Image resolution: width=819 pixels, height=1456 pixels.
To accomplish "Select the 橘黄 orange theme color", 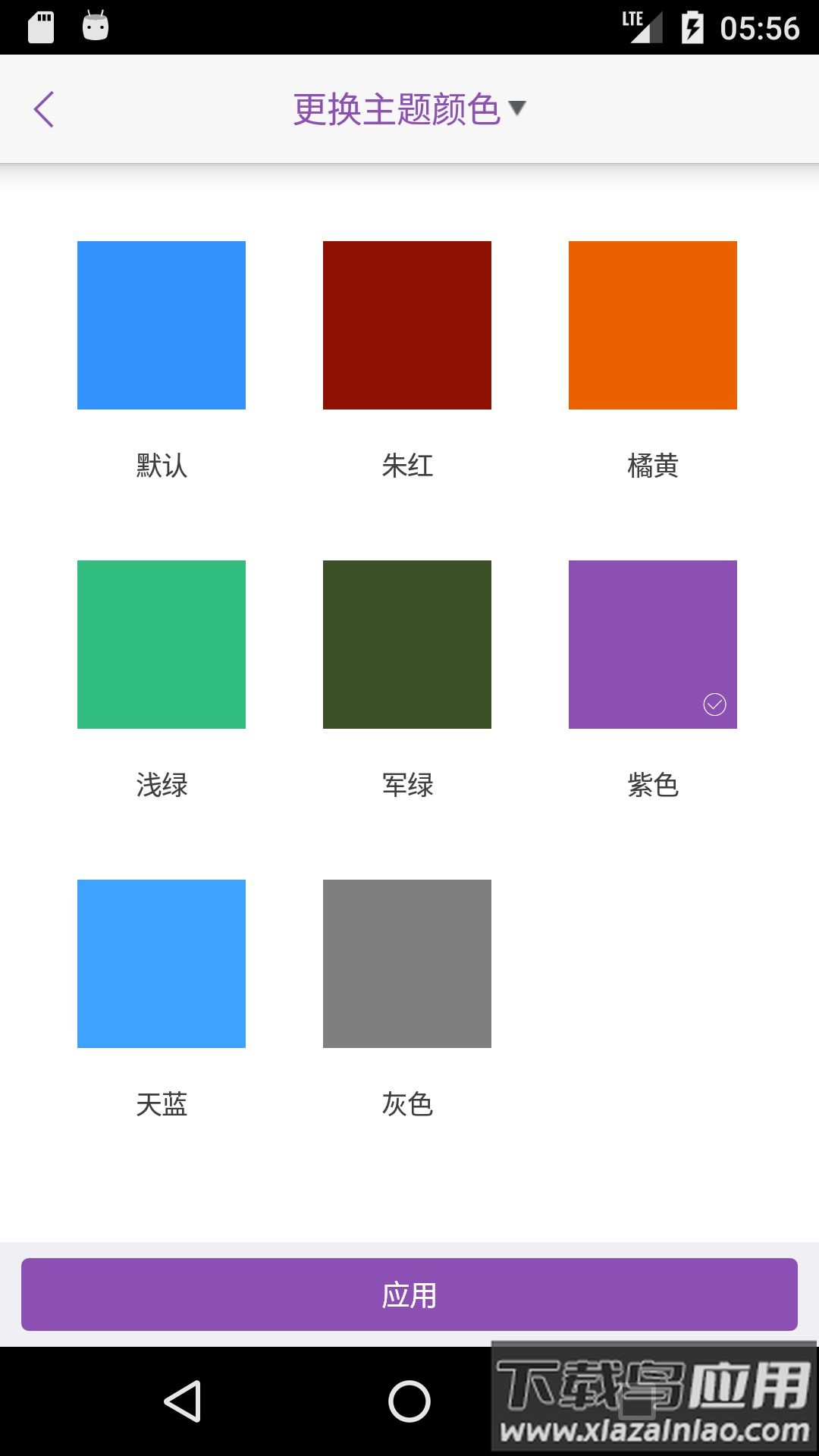I will 652,325.
